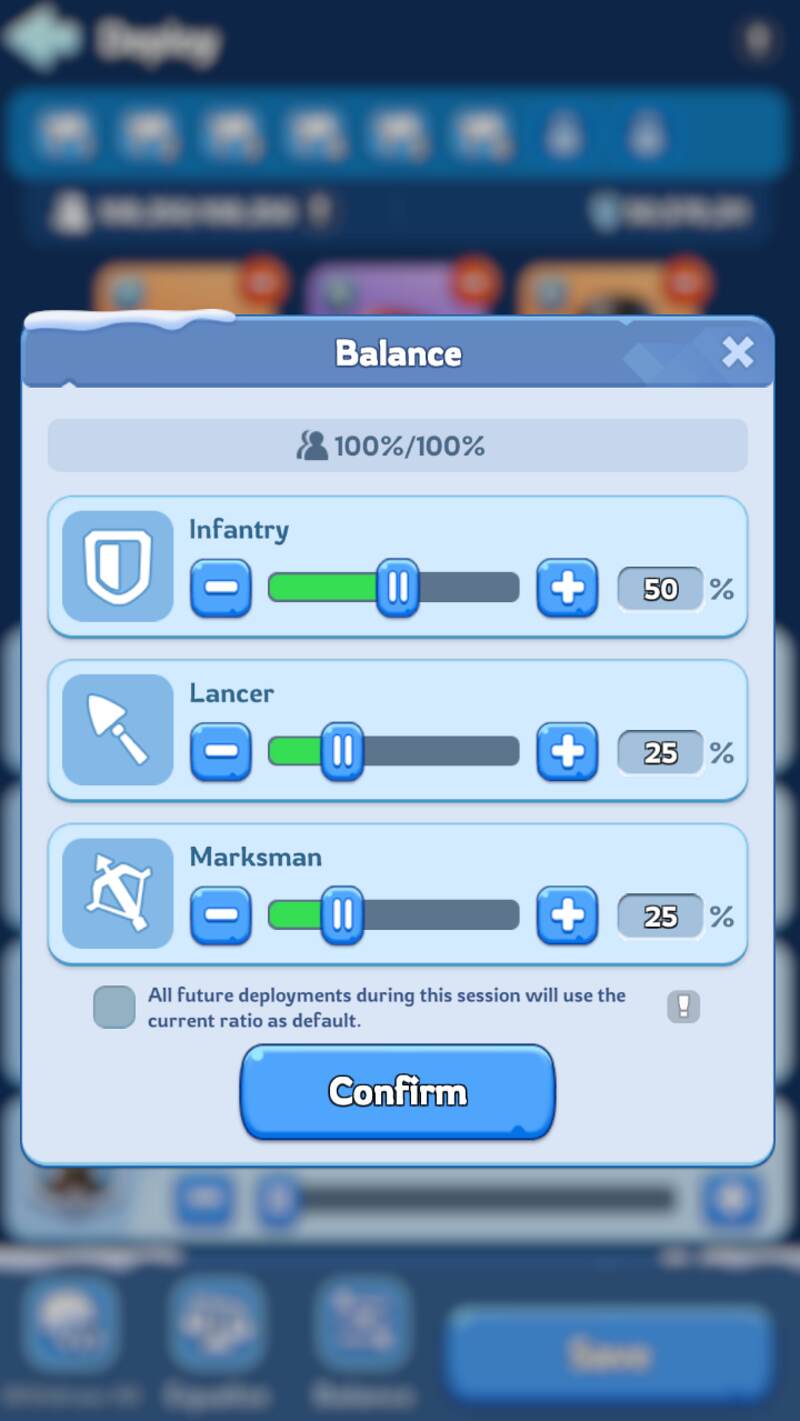The image size is (800, 1421).
Task: Decrease Infantry percentage with minus button
Action: (x=221, y=588)
